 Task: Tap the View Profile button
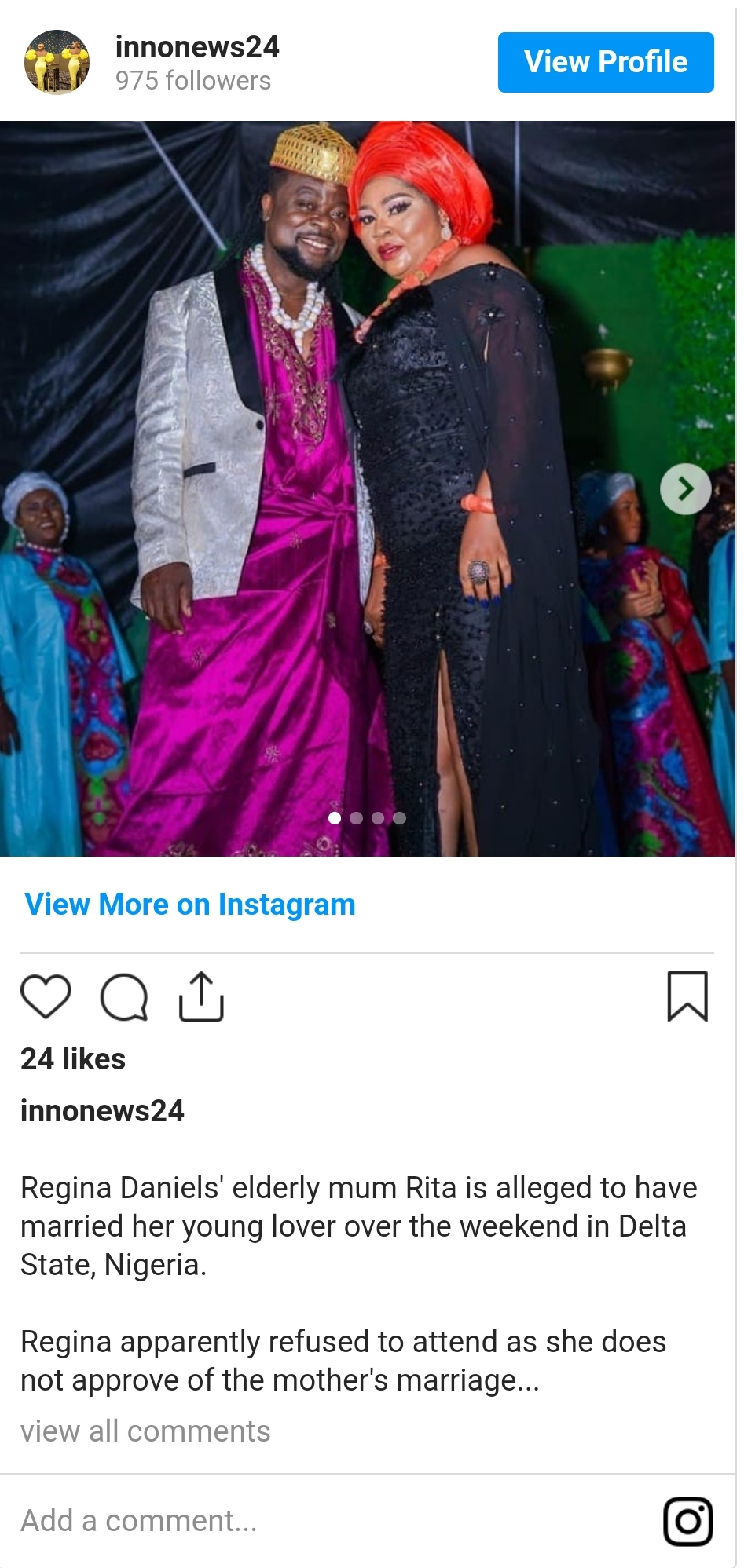click(x=605, y=62)
